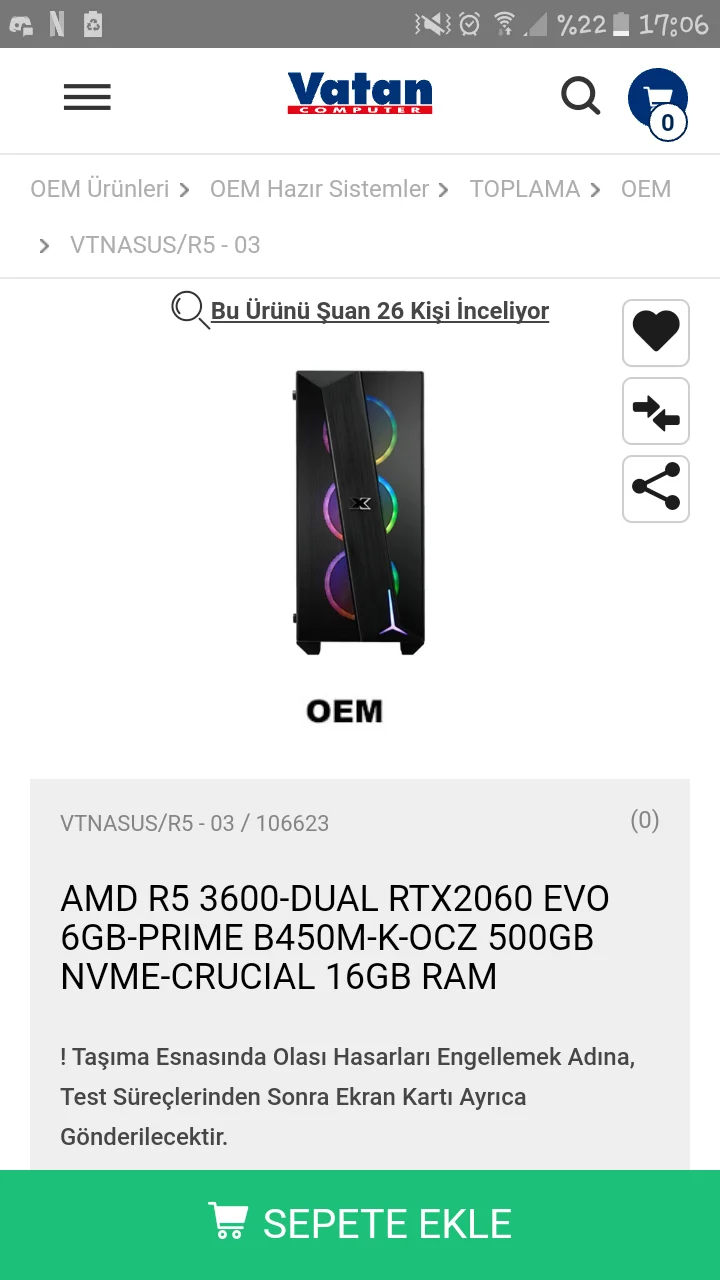Screen dimensions: 720x1280
Task: Tap the Vatan Computer logo
Action: pyautogui.click(x=360, y=94)
